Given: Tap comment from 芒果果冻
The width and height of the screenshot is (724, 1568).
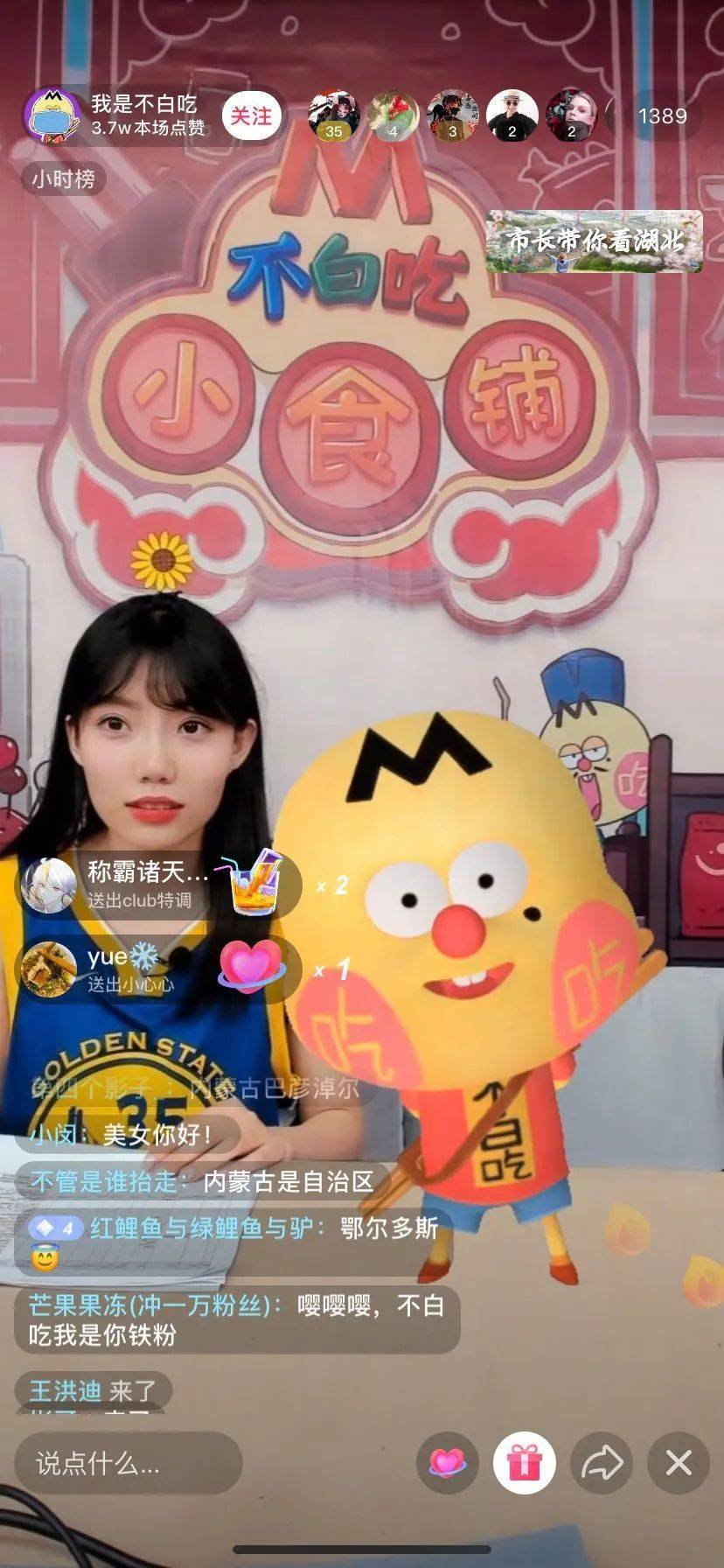Looking at the screenshot, I should click(236, 1319).
